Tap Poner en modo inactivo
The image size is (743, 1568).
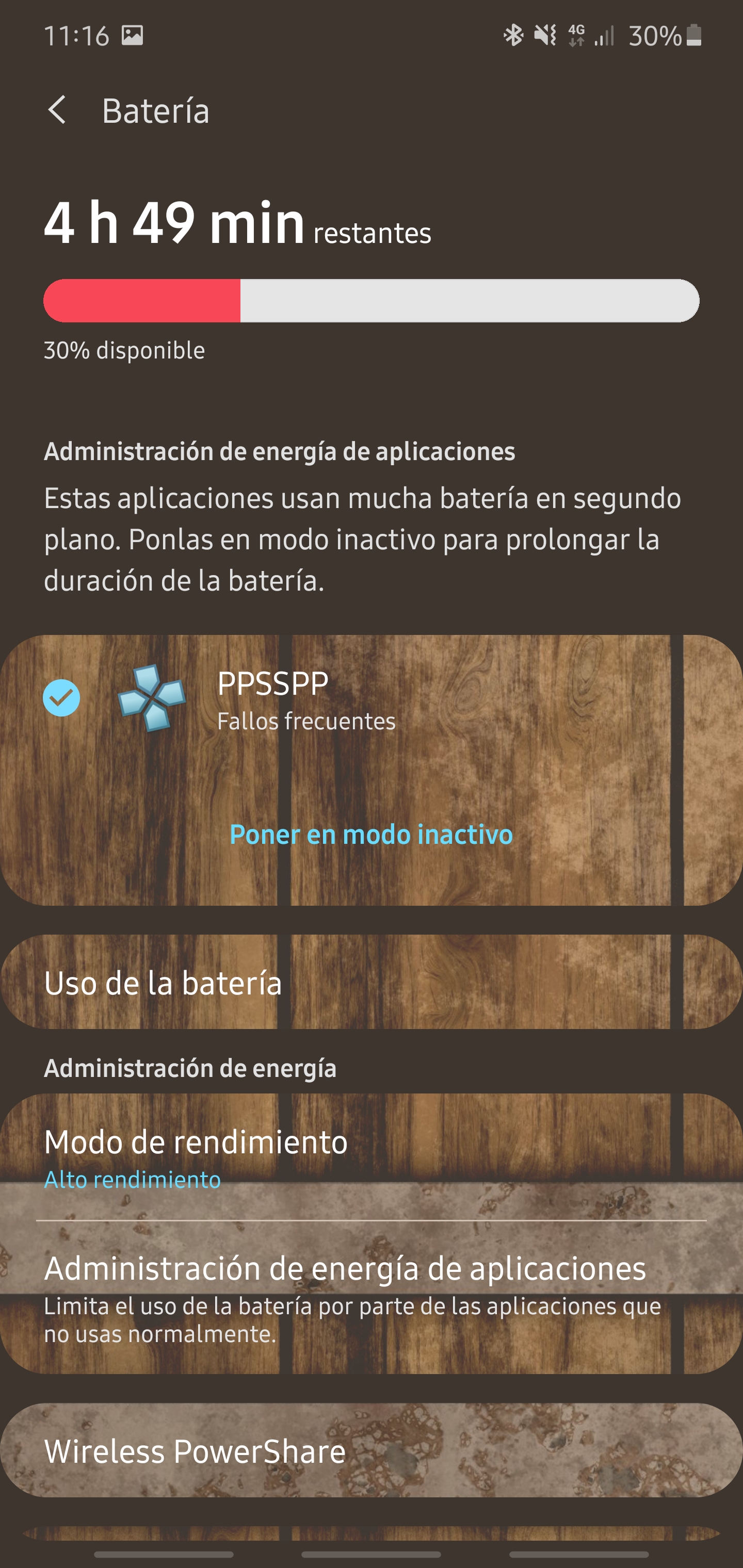371,834
